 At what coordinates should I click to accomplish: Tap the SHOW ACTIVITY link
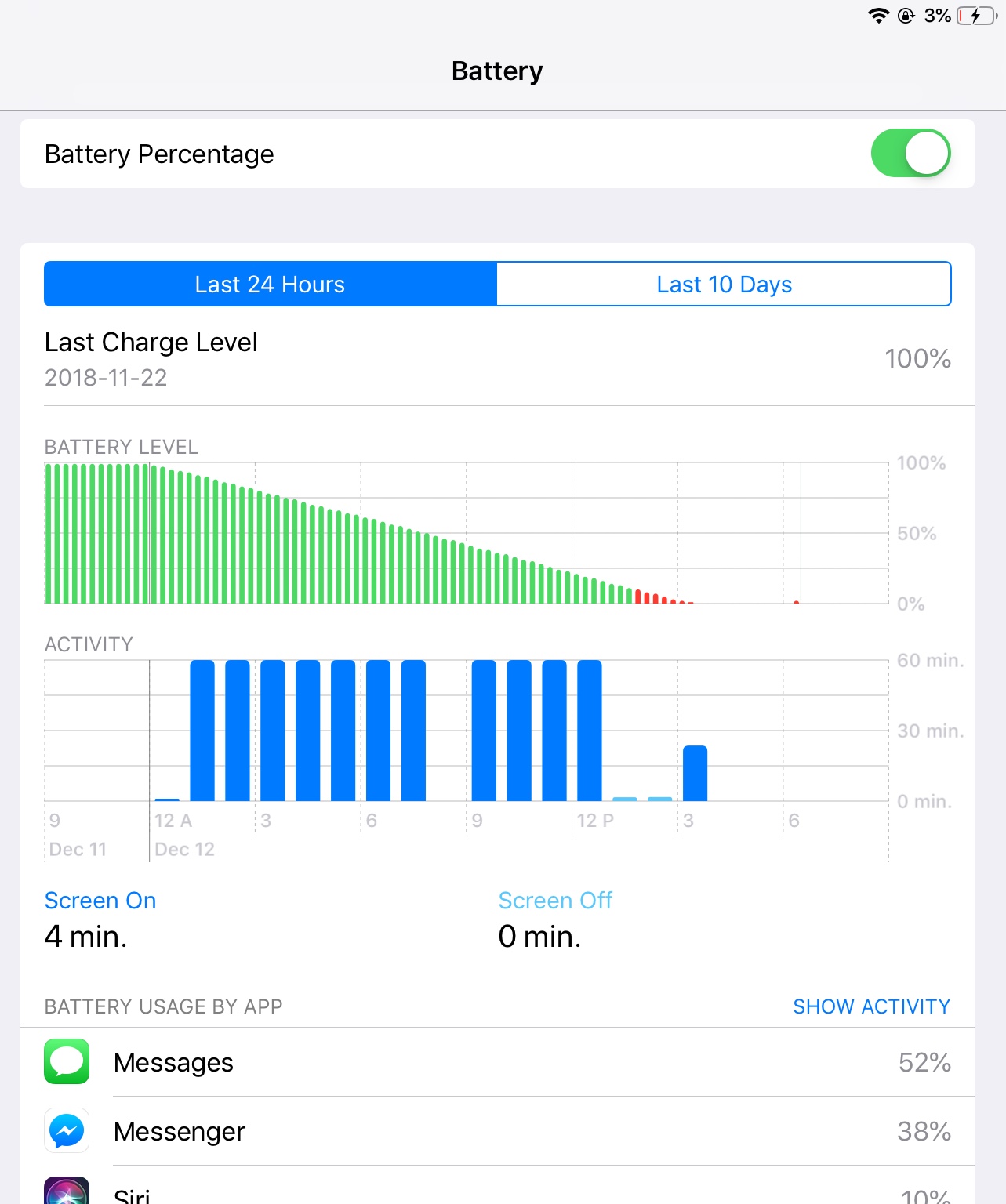[871, 1006]
